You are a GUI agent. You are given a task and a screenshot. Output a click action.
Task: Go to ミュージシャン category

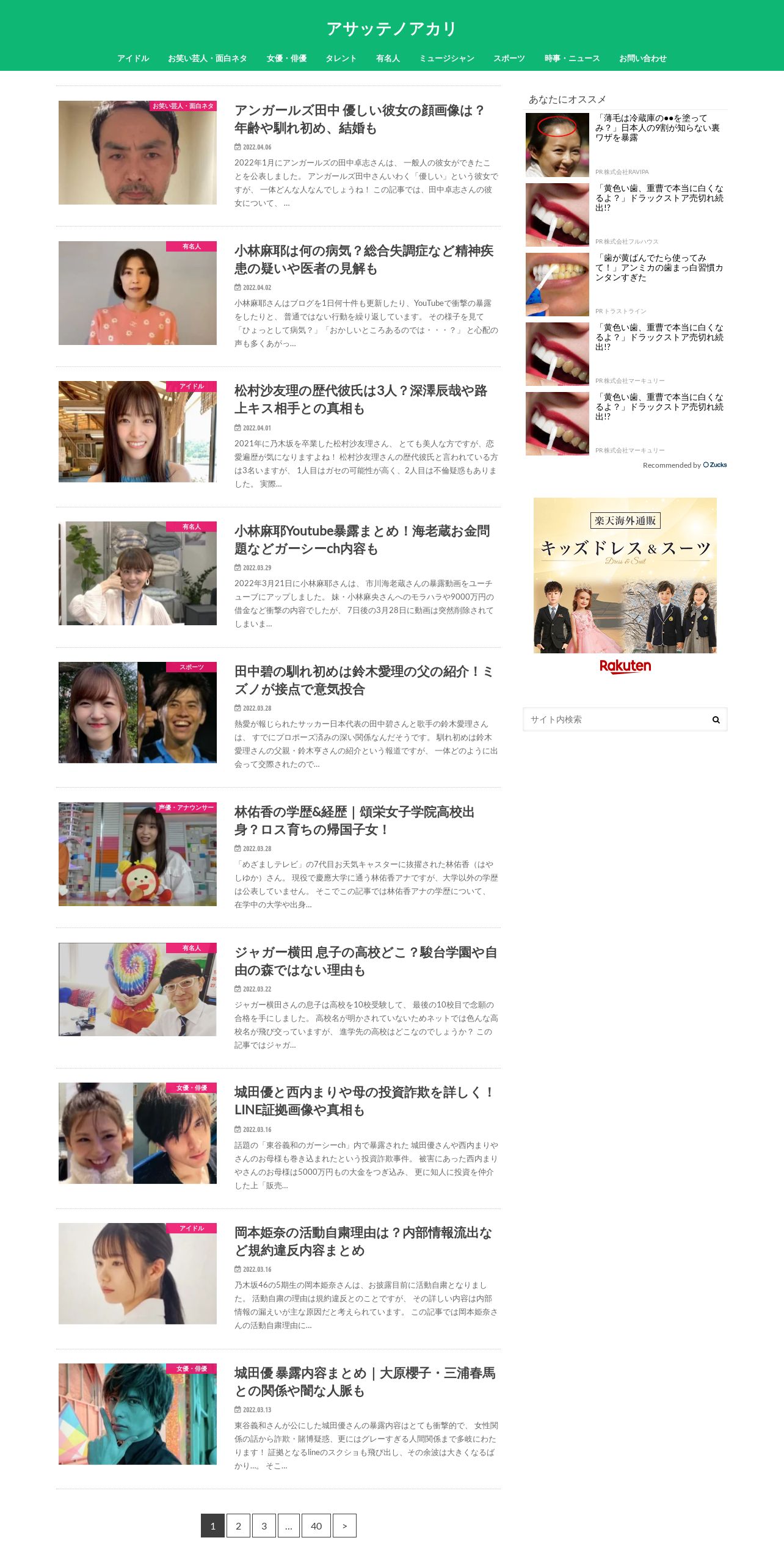[x=446, y=59]
